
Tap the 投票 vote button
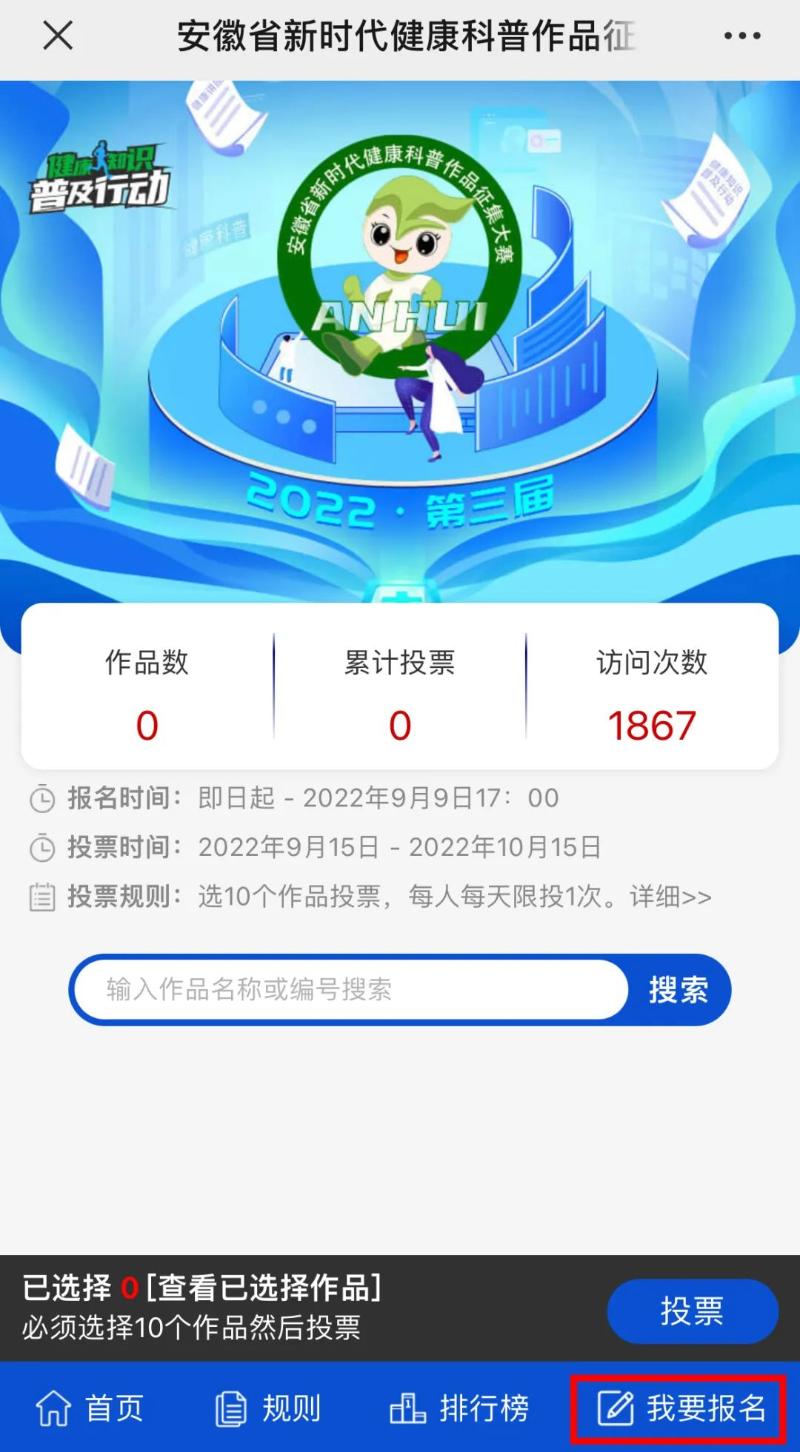click(x=692, y=1311)
